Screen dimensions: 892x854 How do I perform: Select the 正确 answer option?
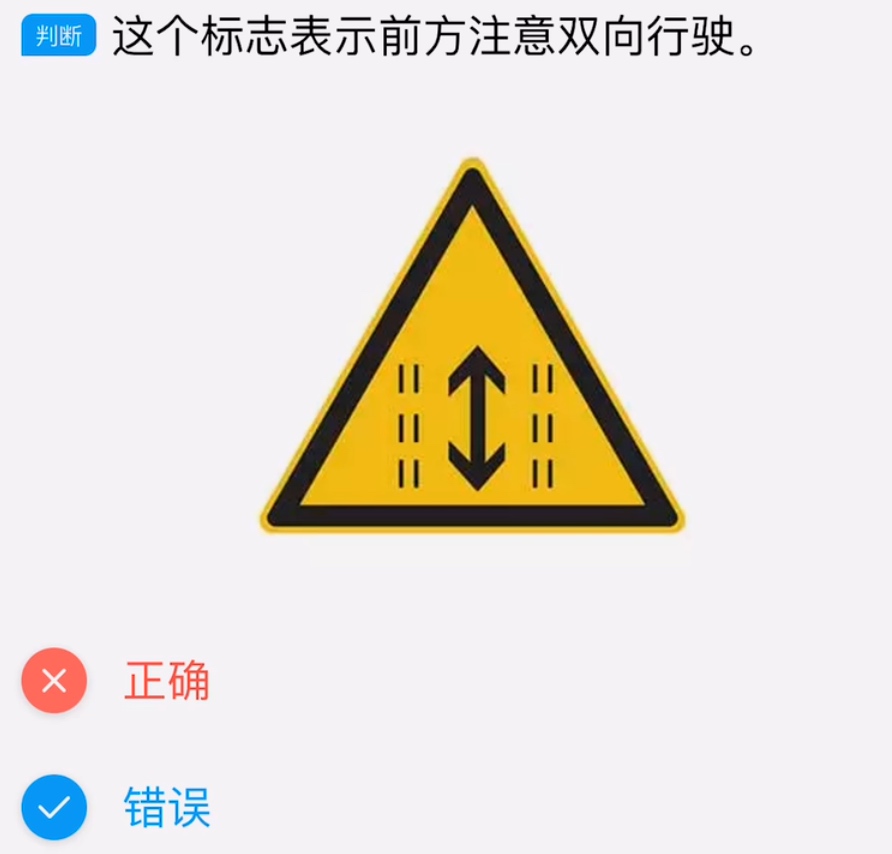tap(166, 681)
